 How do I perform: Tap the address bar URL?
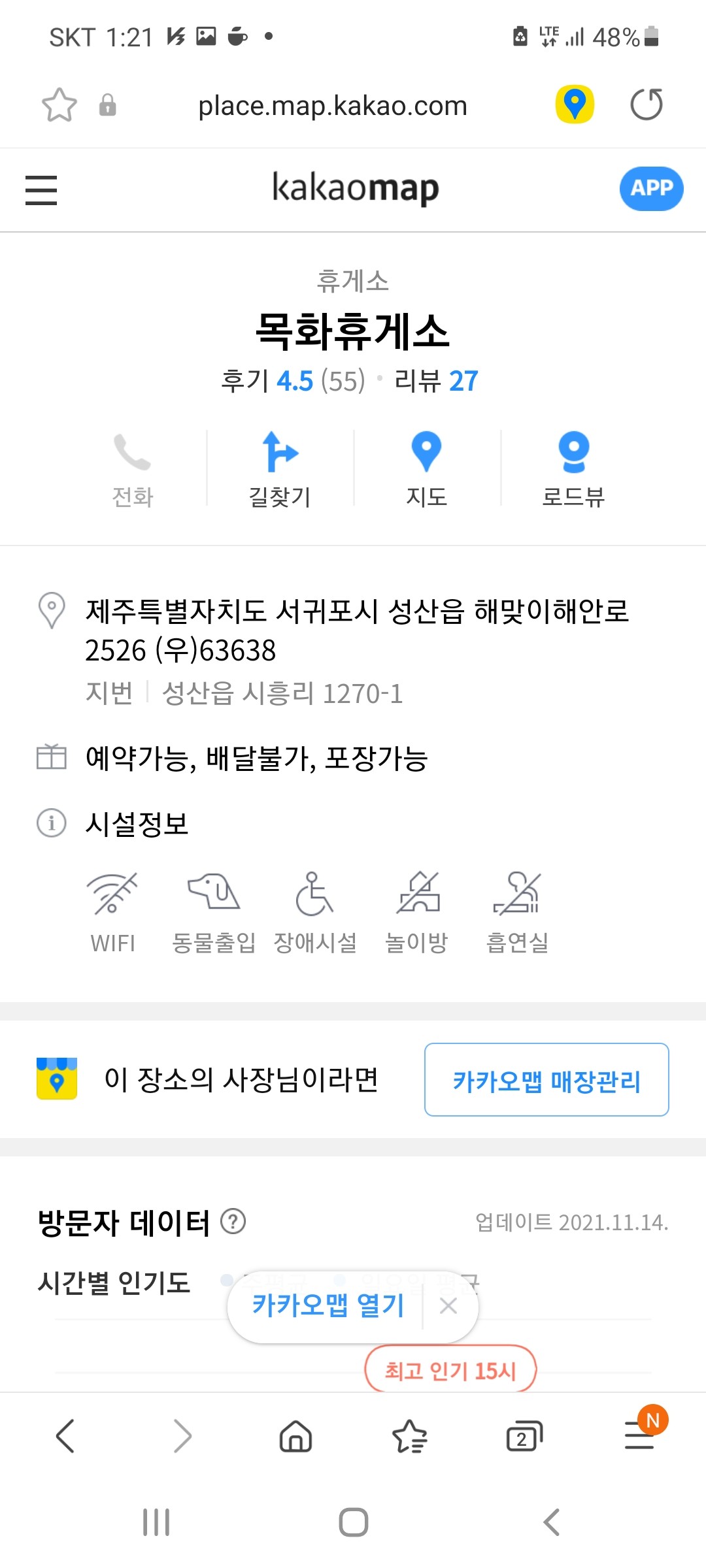click(x=333, y=106)
